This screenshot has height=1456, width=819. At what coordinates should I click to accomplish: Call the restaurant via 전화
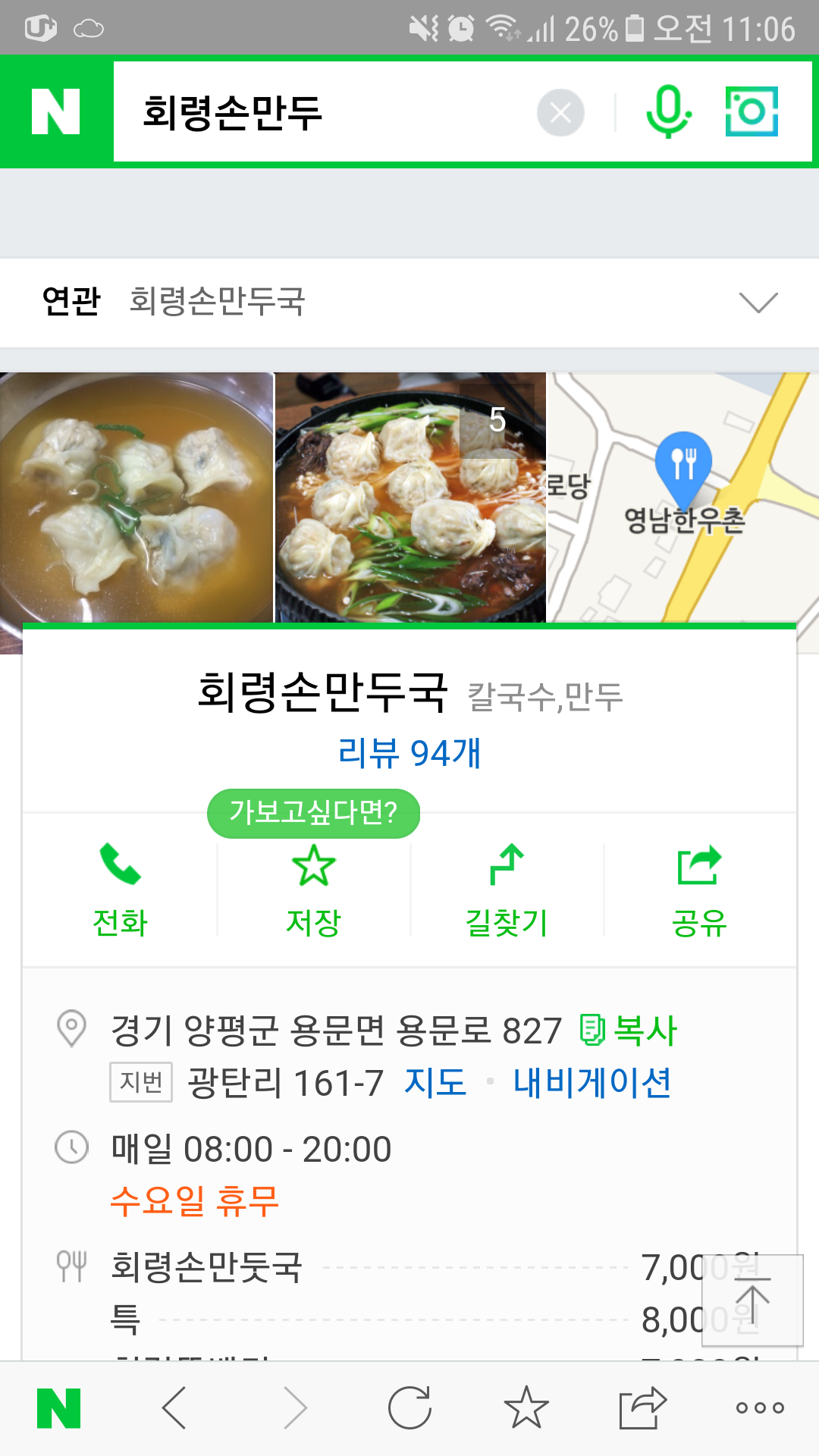pos(120,889)
